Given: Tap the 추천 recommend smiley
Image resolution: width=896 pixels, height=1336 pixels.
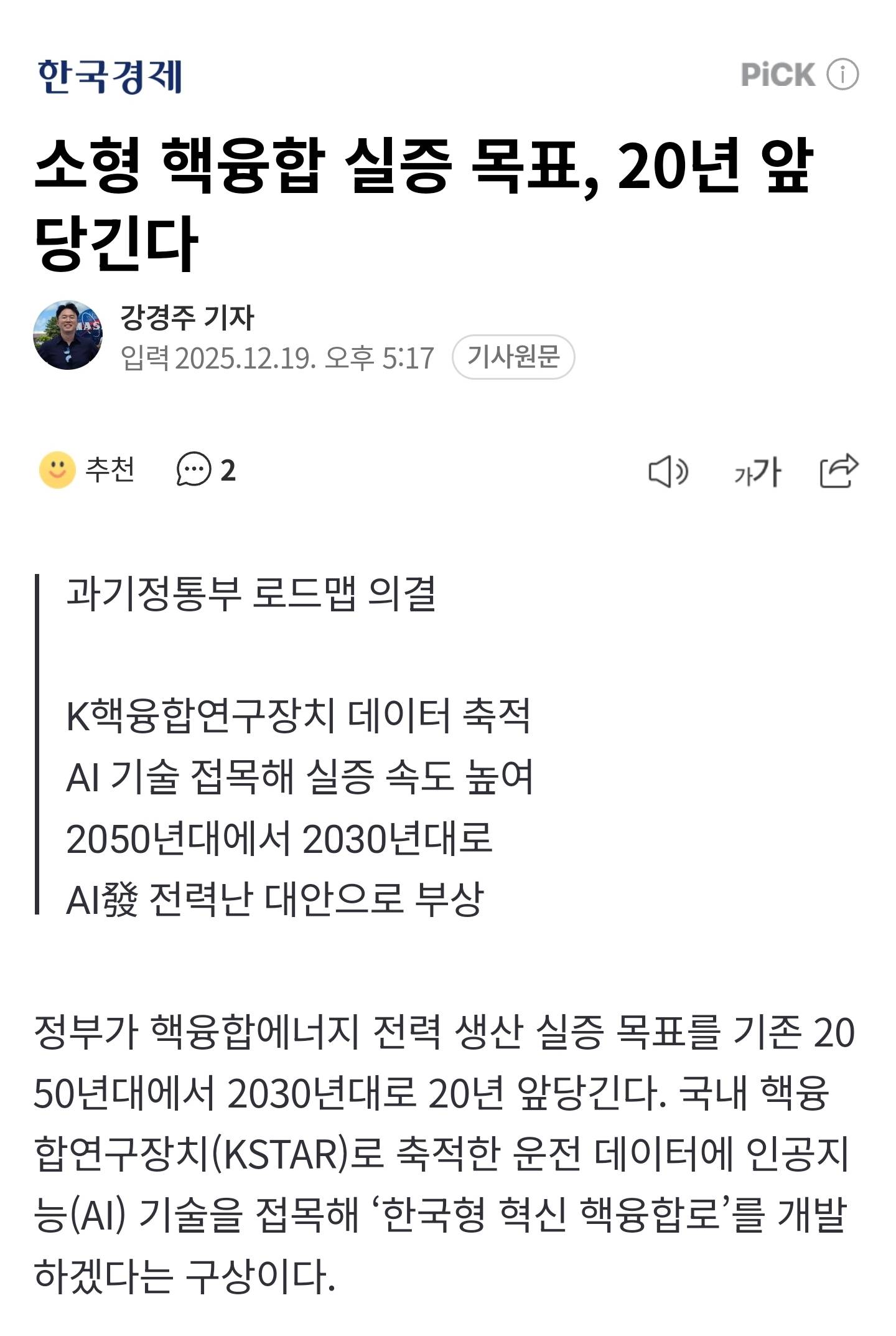Looking at the screenshot, I should coord(57,470).
